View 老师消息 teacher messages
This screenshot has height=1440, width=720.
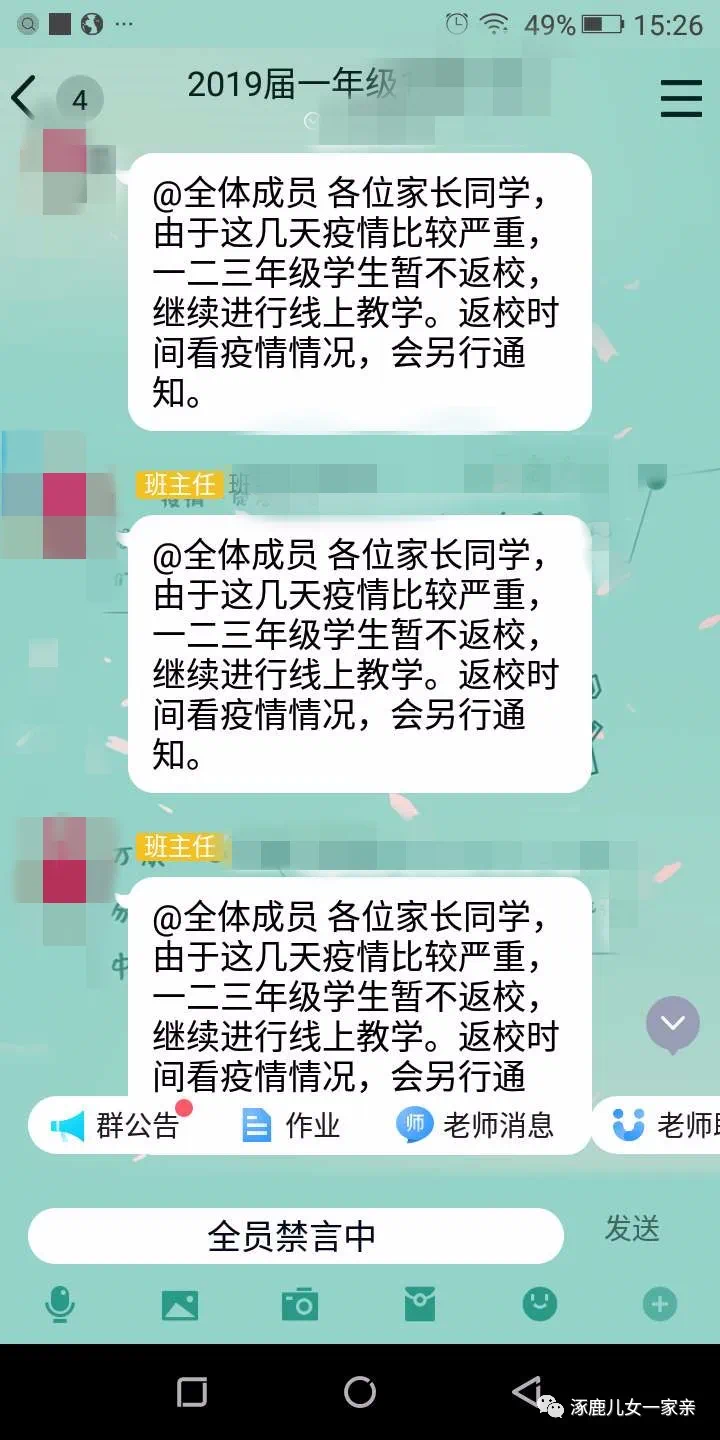coord(475,1125)
